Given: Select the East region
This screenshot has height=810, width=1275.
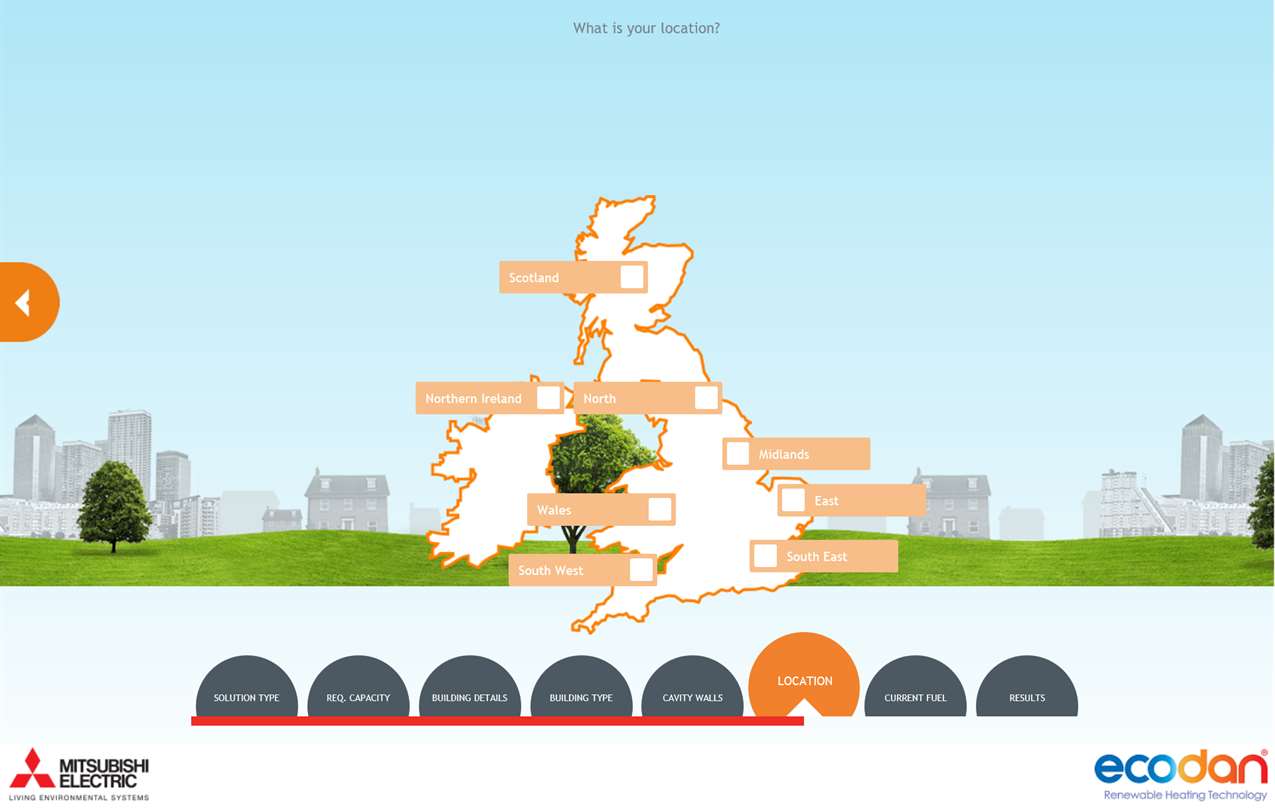Looking at the screenshot, I should pyautogui.click(x=793, y=500).
